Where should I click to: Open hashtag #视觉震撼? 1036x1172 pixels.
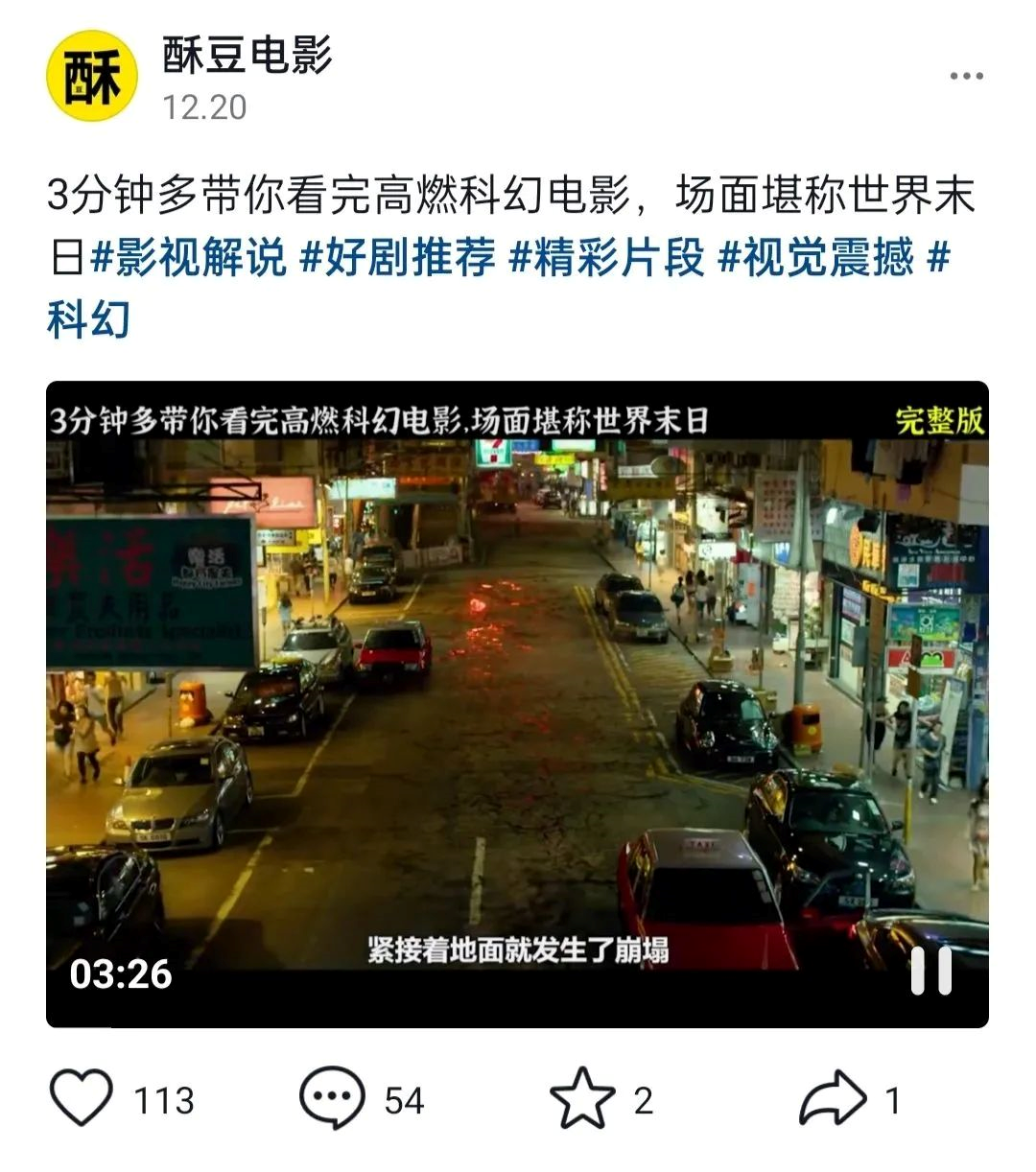[x=815, y=258]
